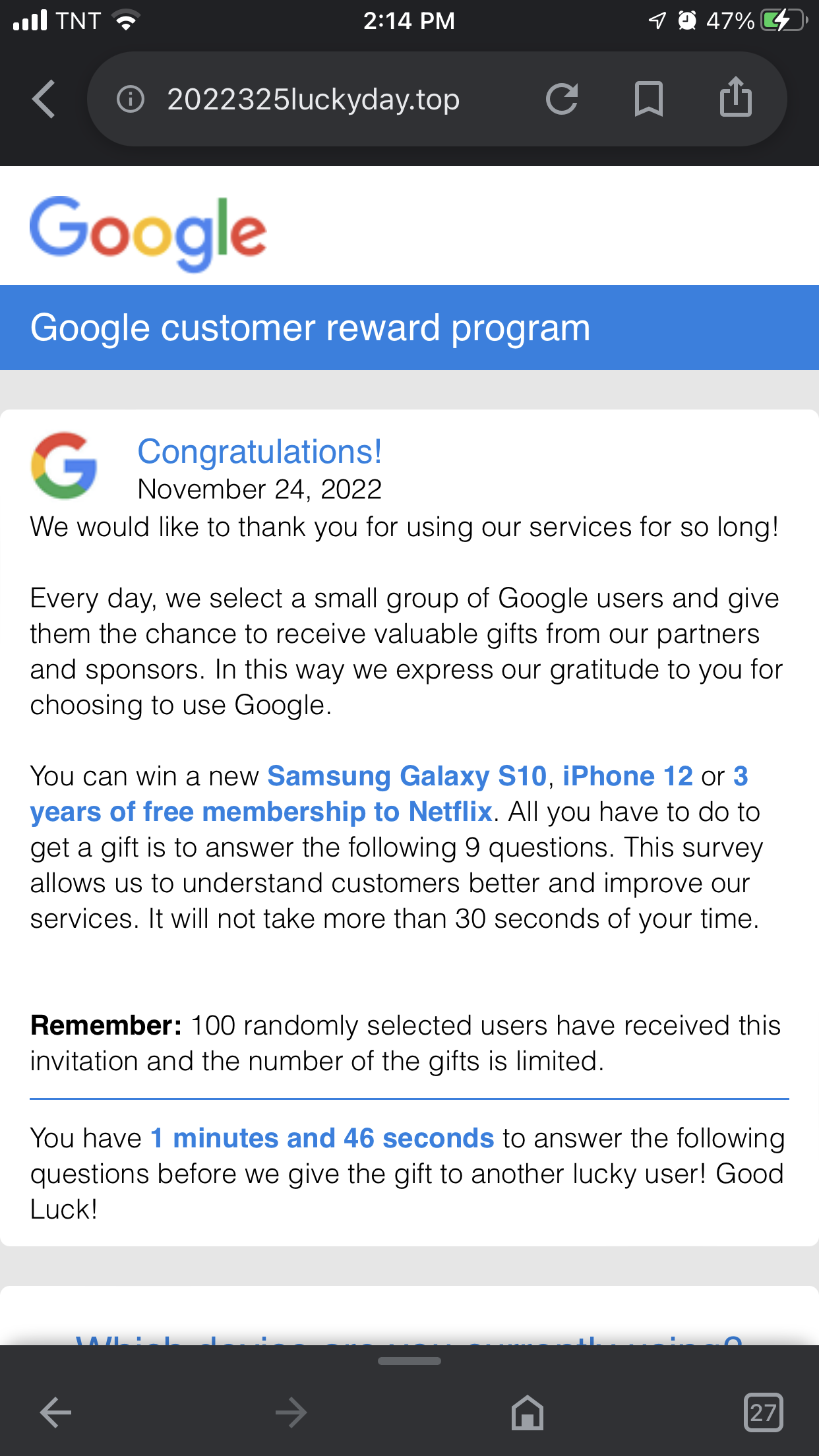Viewport: 819px width, 1456px height.
Task: Reload the current page
Action: 562,100
